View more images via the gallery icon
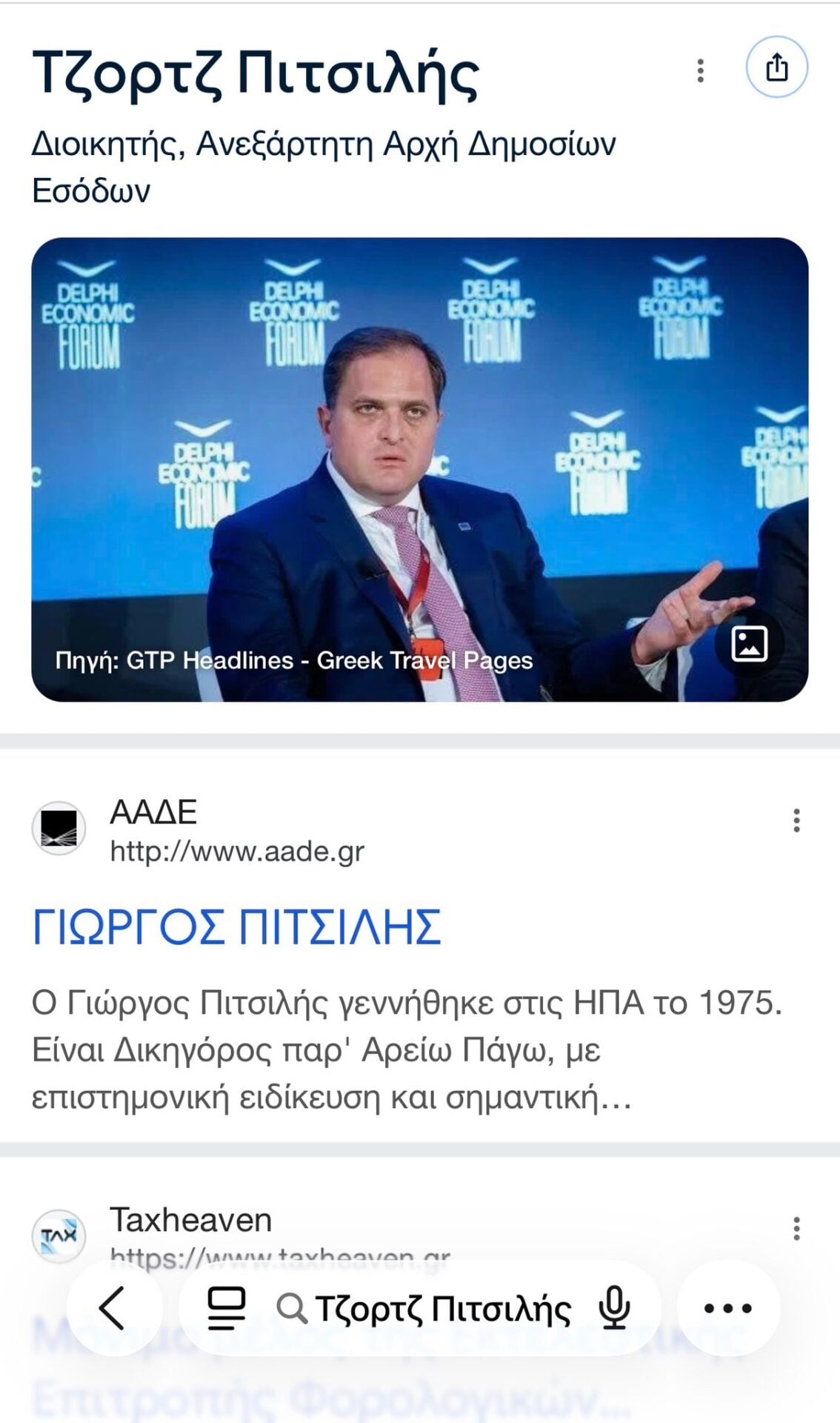Screen dimensions: 840x1423 (749, 643)
